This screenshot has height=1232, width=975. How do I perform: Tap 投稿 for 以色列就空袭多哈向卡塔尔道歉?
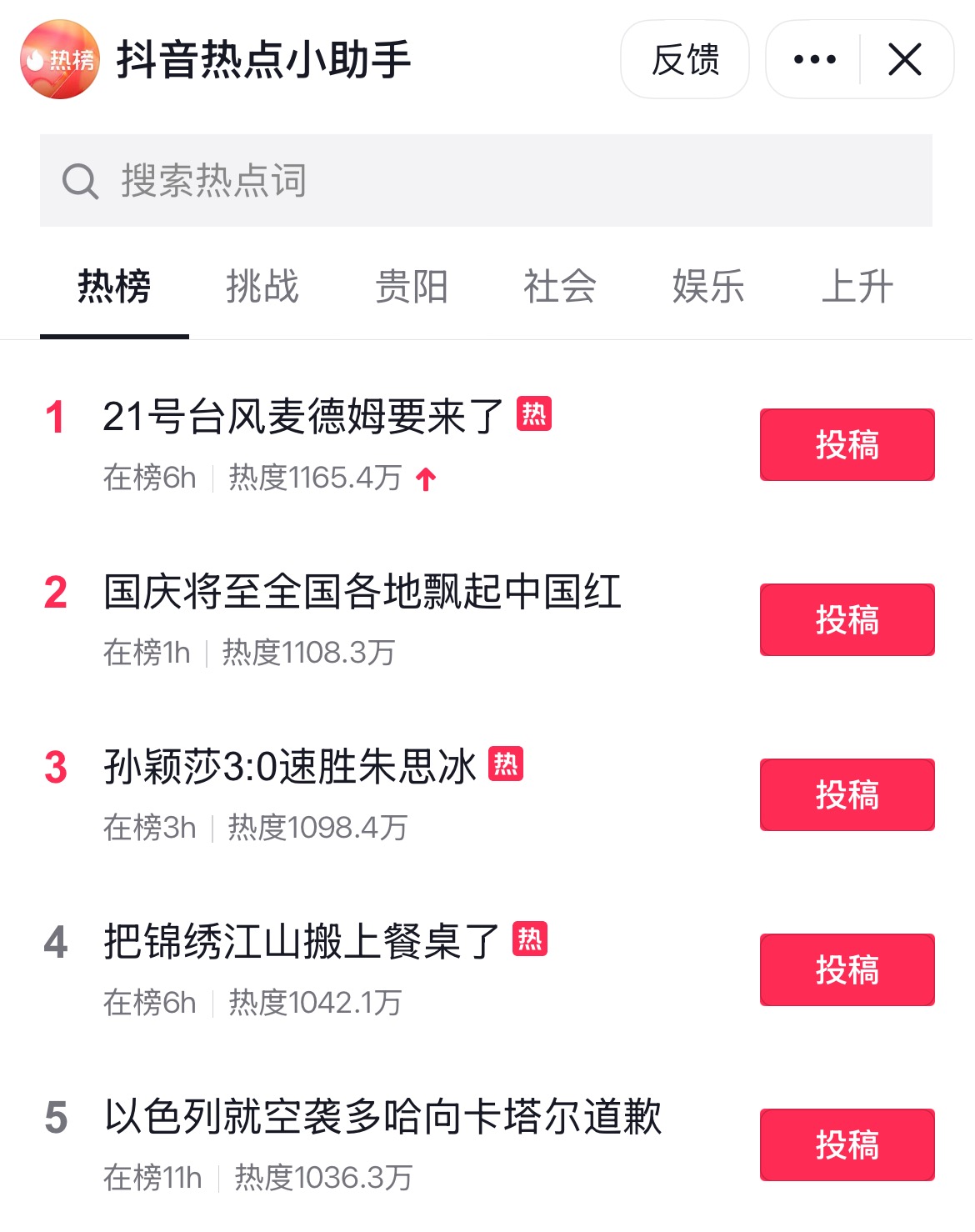pyautogui.click(x=847, y=1145)
